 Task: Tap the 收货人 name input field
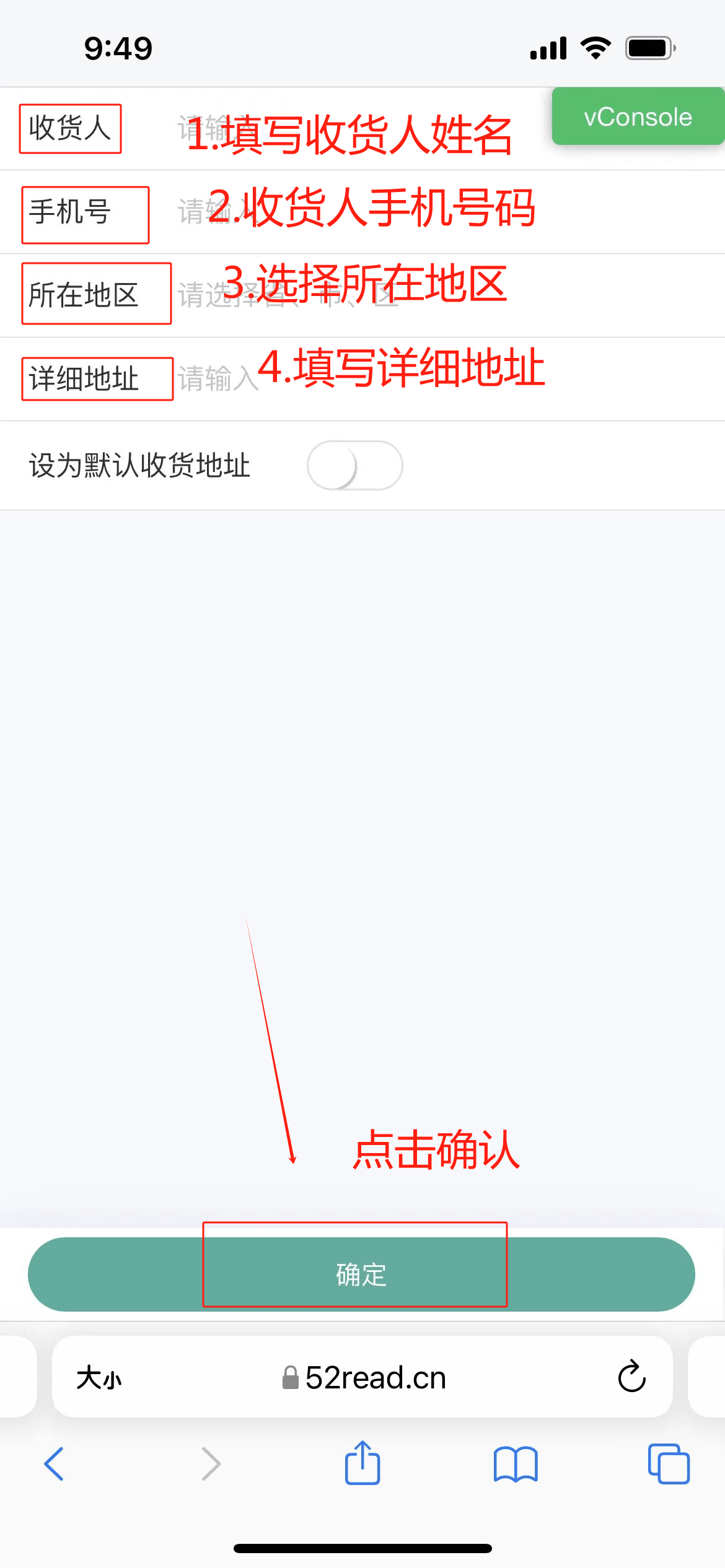point(446,129)
